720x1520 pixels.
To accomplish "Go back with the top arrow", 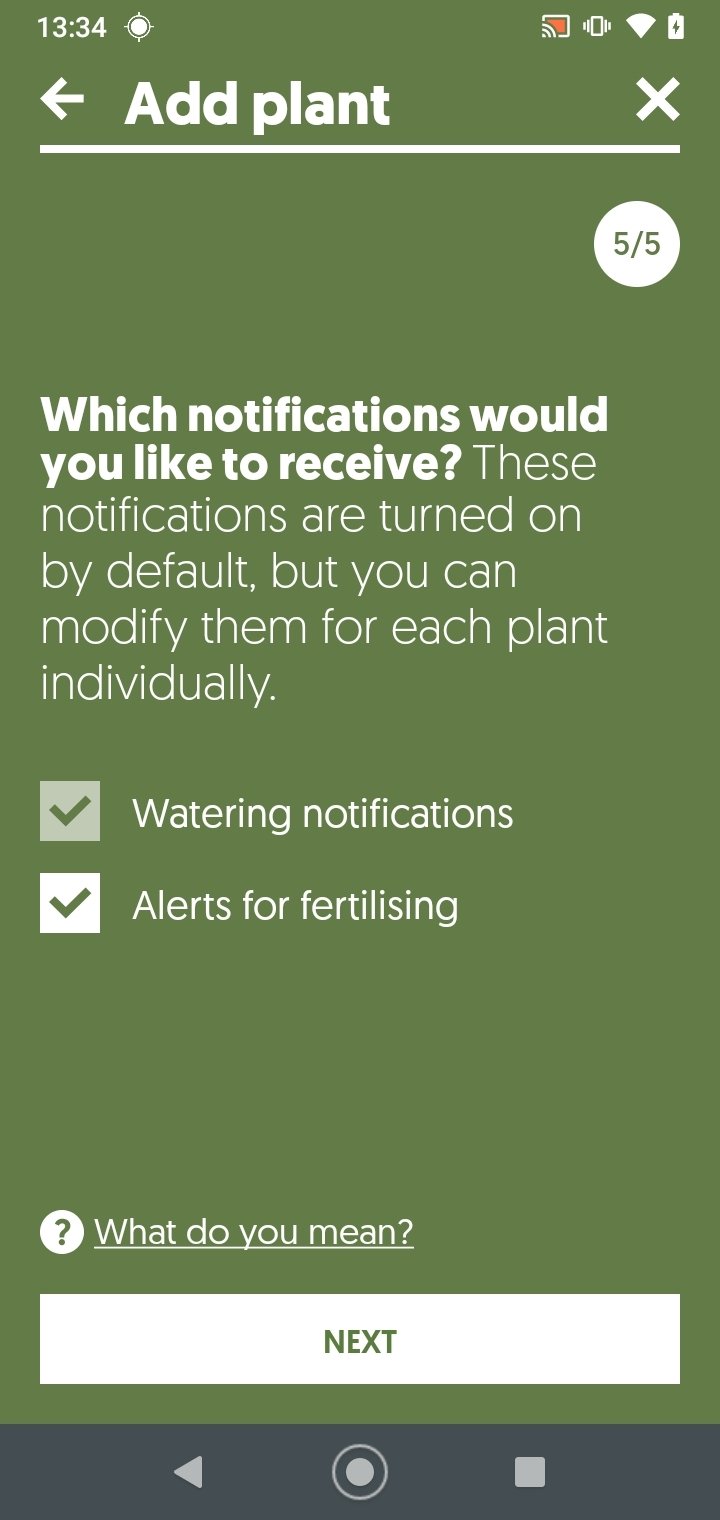I will pyautogui.click(x=62, y=101).
